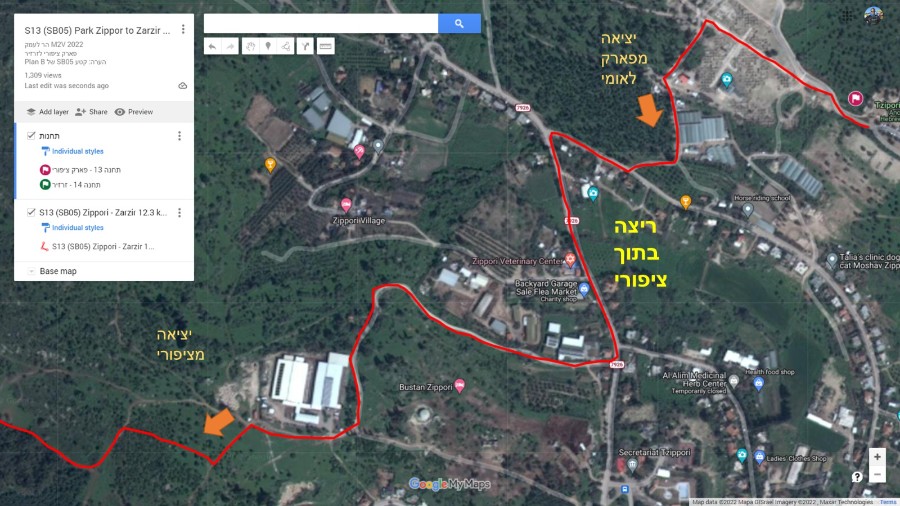Share this map
Screen dimensions: 900x506
coord(91,112)
